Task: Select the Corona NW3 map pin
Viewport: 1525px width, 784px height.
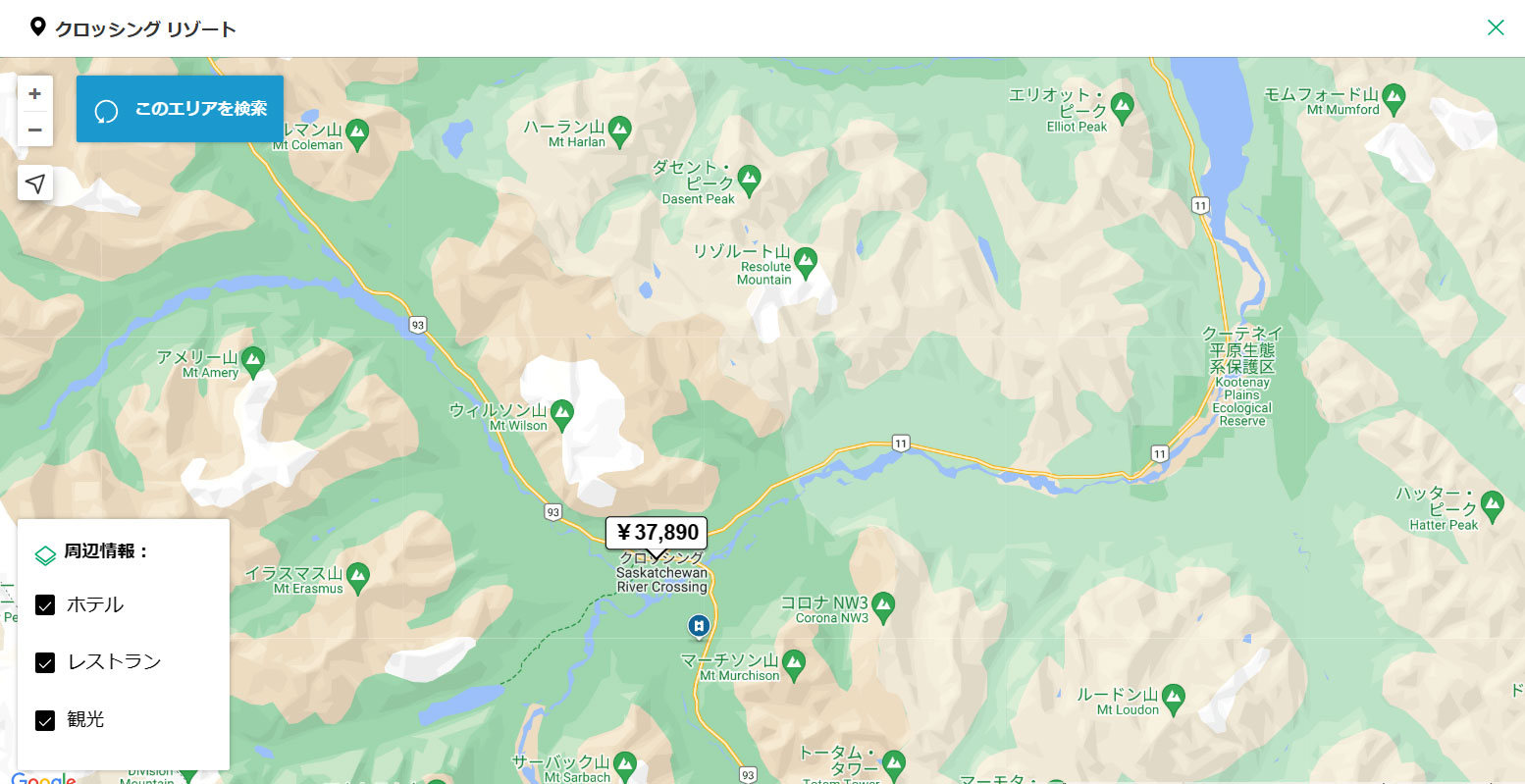Action: [883, 605]
